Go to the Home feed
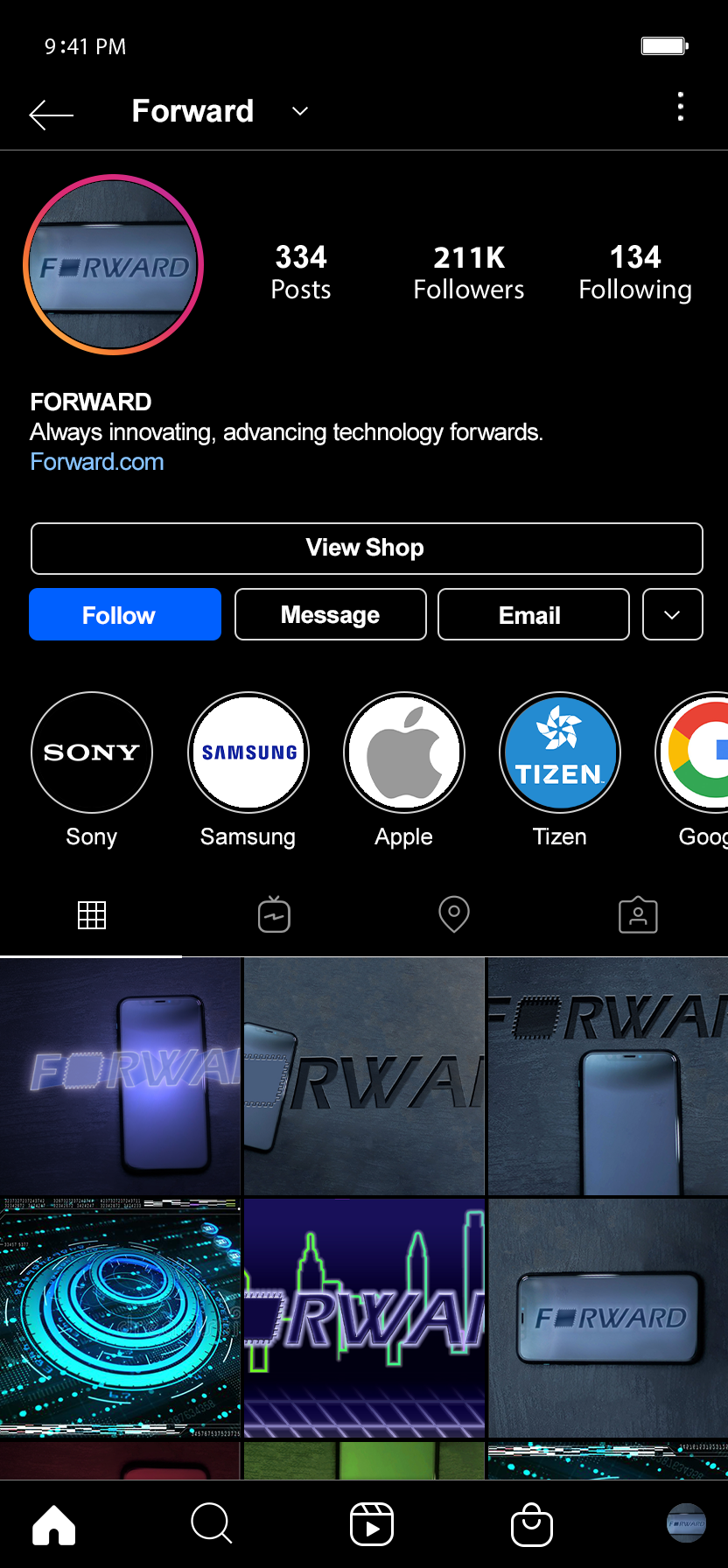Image resolution: width=728 pixels, height=1568 pixels. [x=54, y=1525]
